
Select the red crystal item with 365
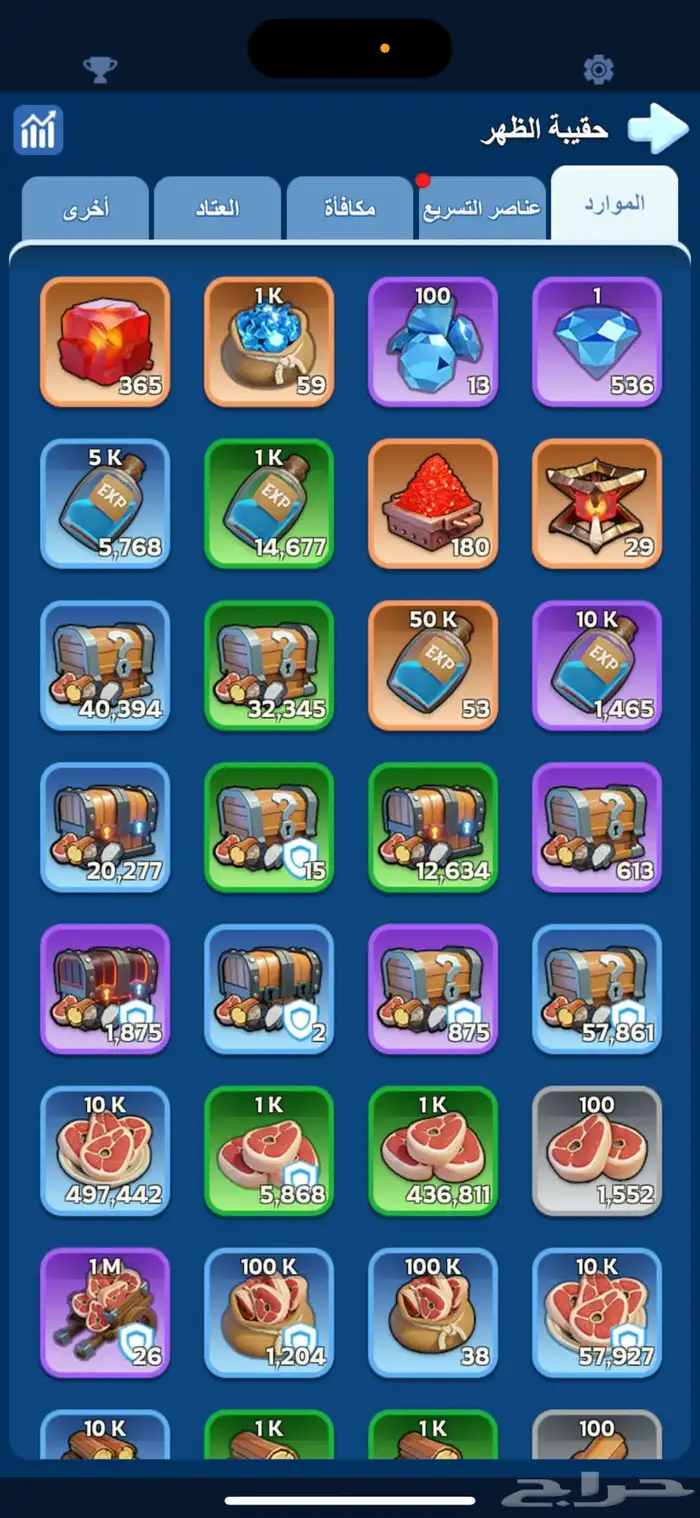[105, 342]
